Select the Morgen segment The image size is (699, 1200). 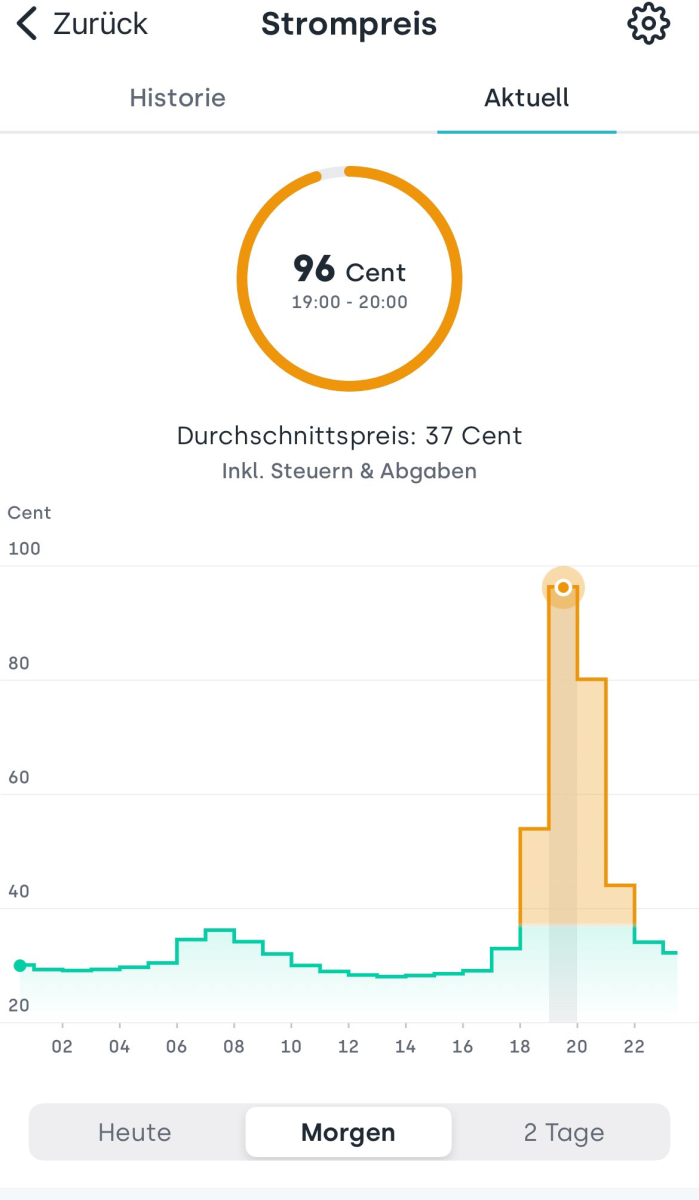pyautogui.click(x=348, y=1133)
